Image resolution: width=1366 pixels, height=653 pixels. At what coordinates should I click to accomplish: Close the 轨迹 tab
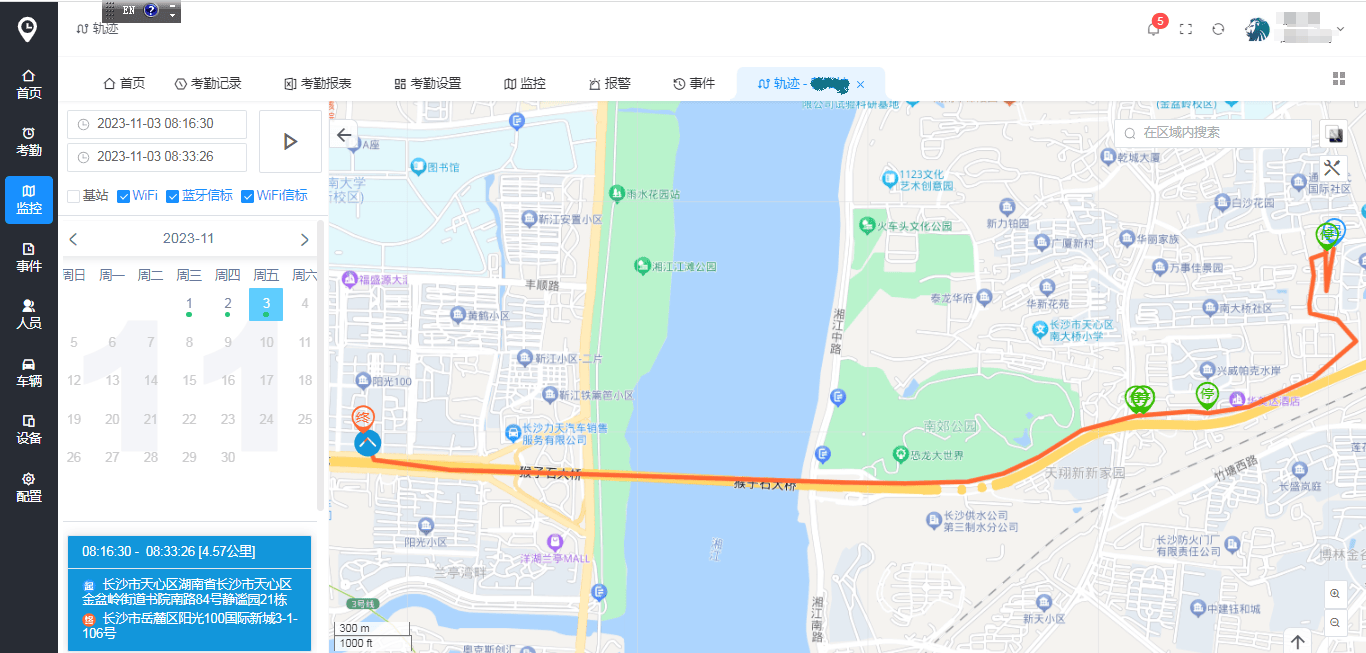point(860,84)
